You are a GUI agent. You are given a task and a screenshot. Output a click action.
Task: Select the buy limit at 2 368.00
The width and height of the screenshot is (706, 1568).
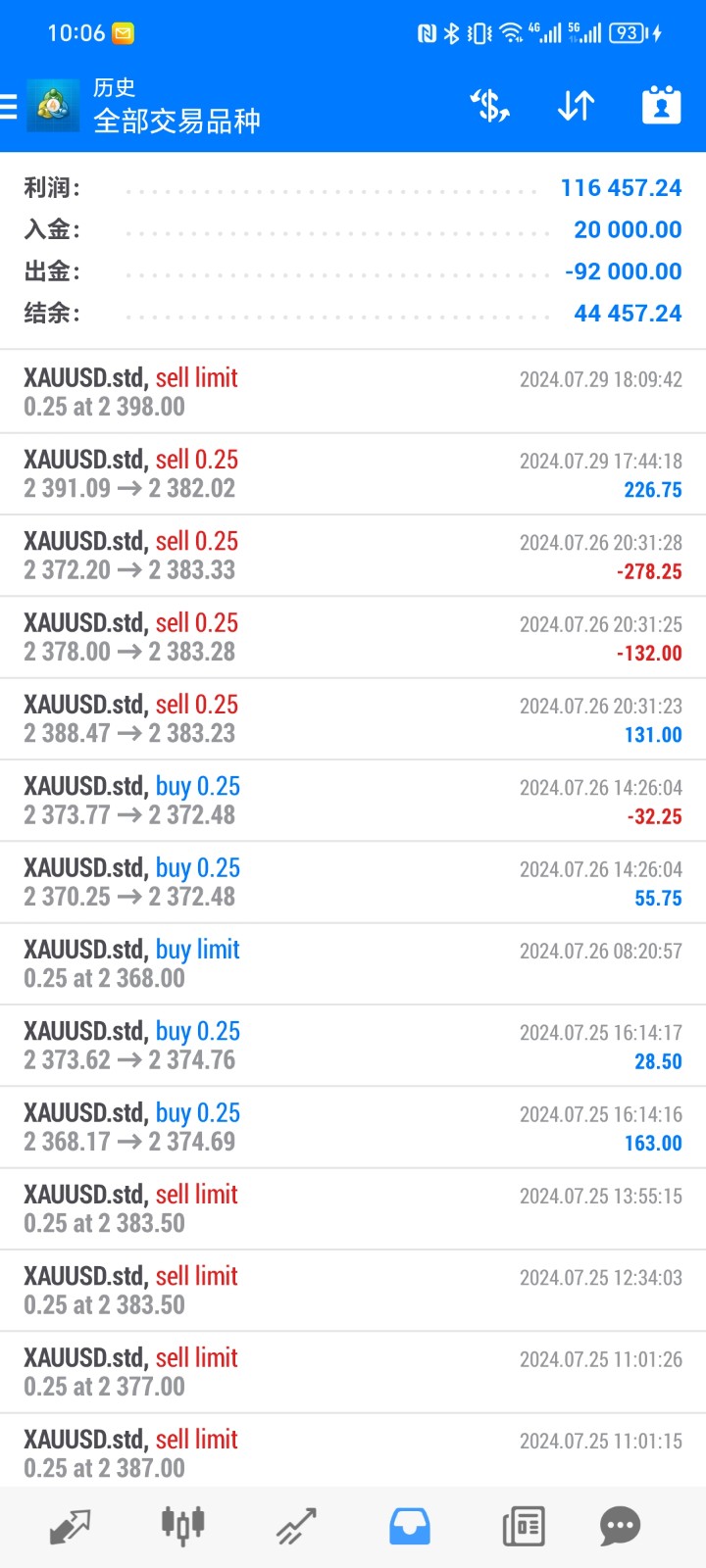point(353,962)
